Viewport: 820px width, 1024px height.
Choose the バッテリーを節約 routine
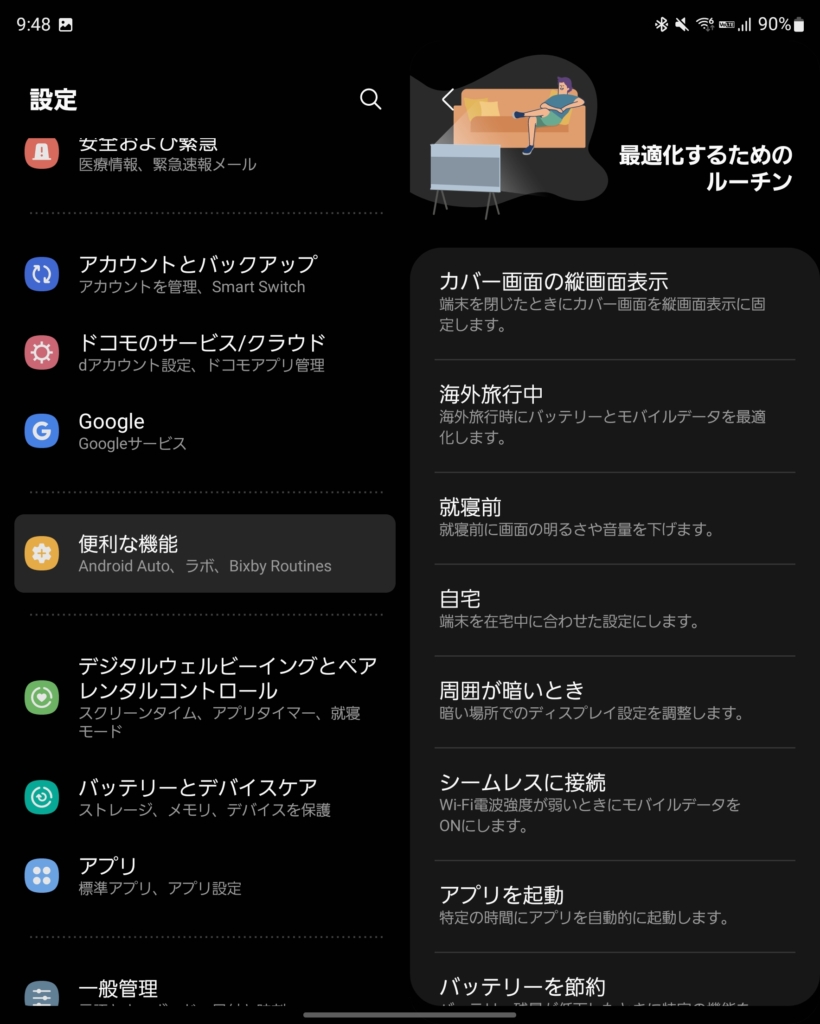614,988
